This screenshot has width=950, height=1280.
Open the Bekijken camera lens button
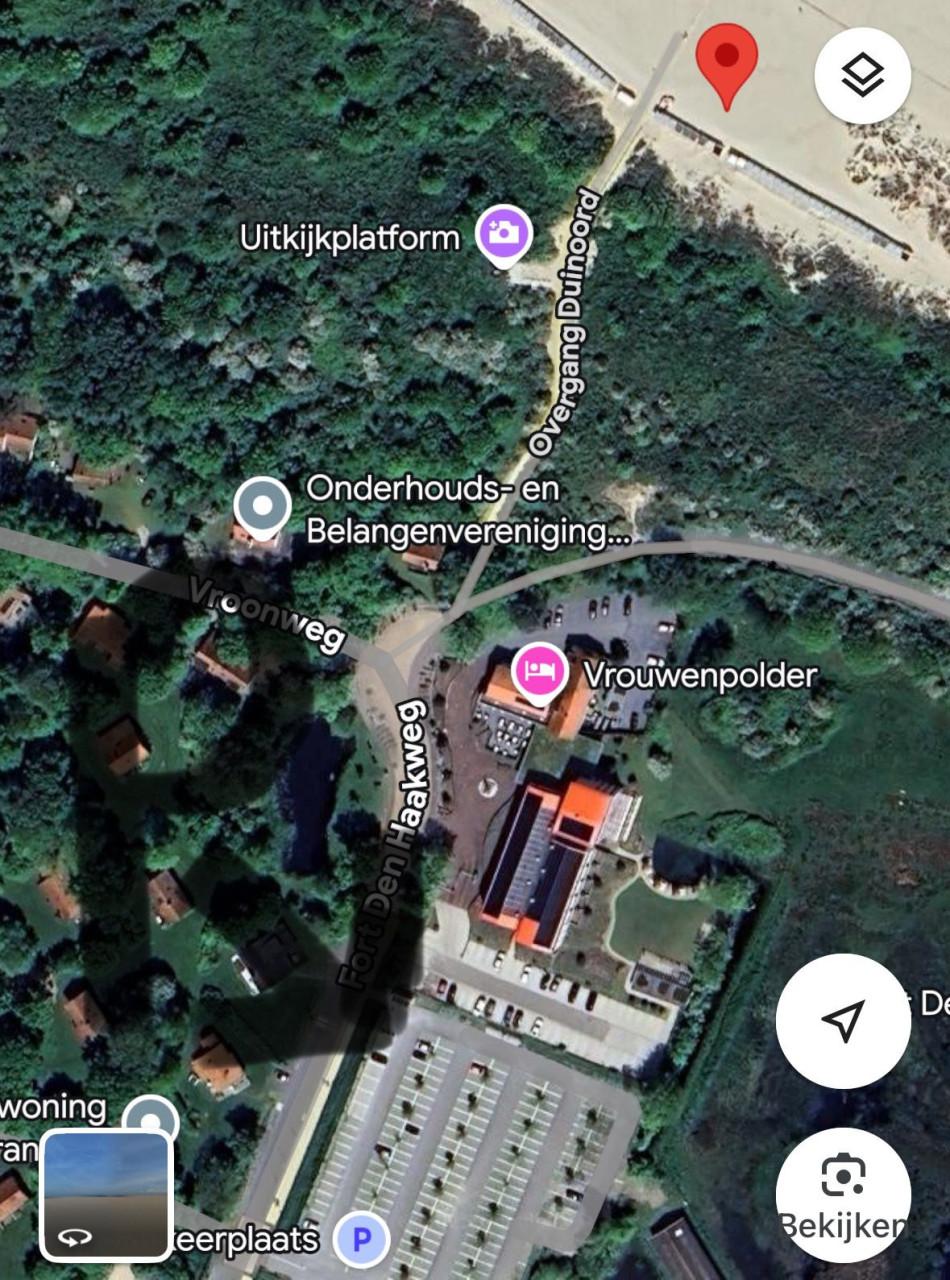[x=843, y=1194]
